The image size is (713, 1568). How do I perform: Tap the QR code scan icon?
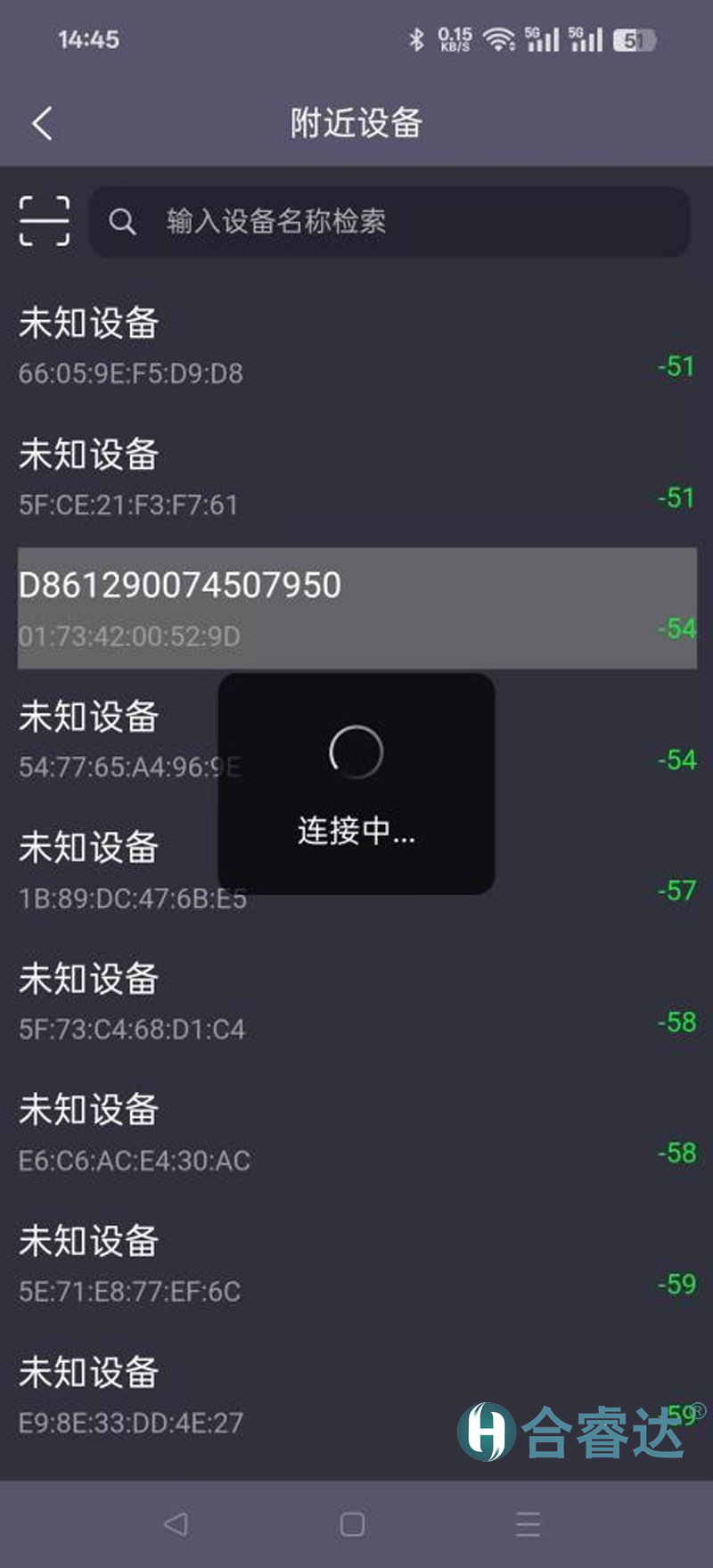click(44, 220)
